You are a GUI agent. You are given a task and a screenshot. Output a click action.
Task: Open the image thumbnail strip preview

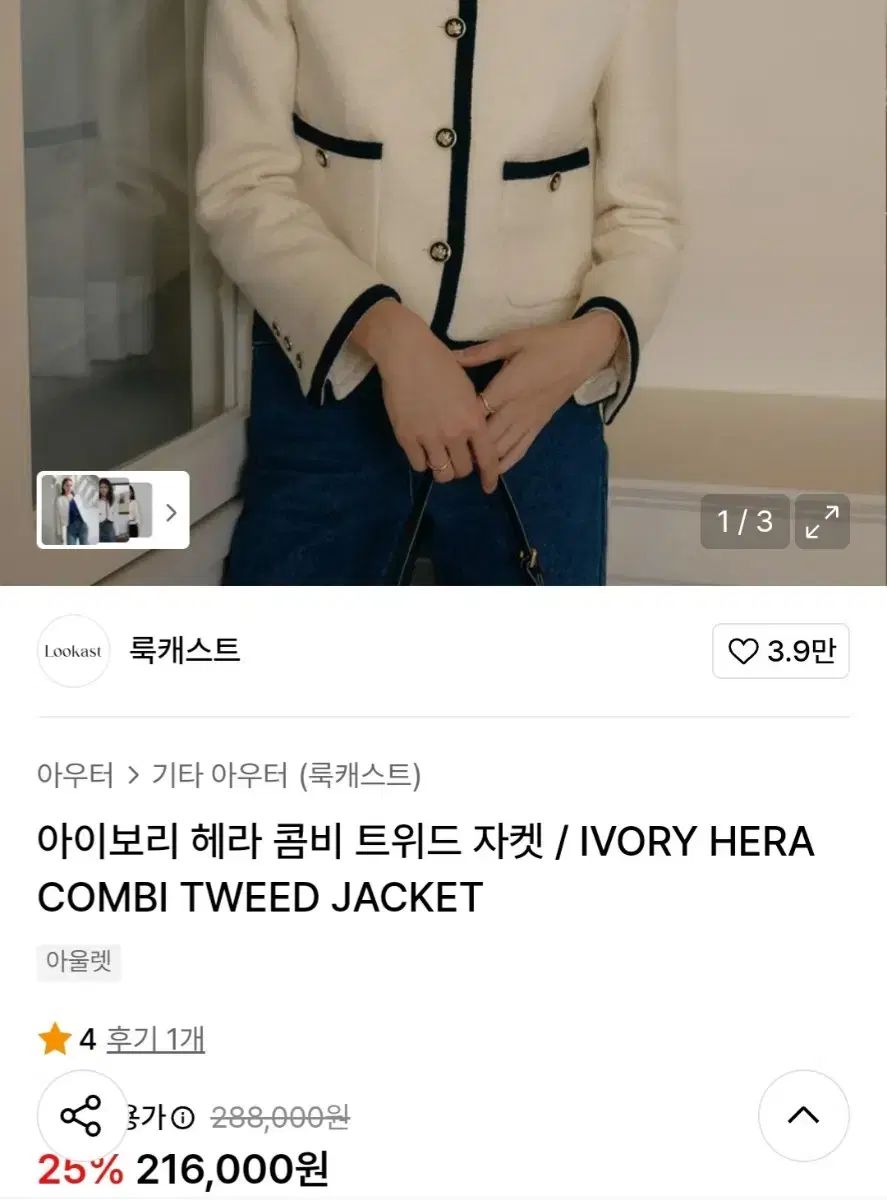[x=113, y=510]
